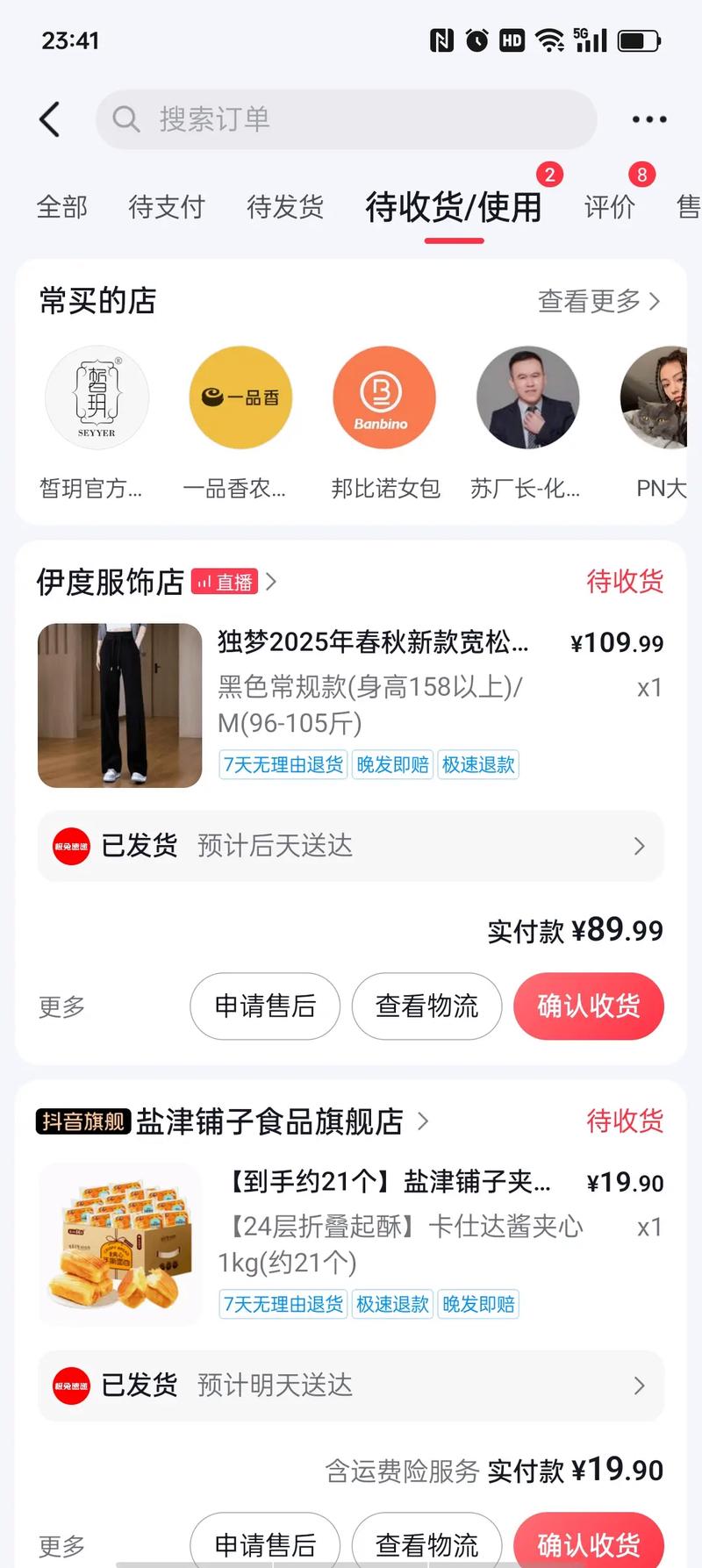Tap 更多 under the 伊度服饰店 order
This screenshot has width=702, height=1568.
coord(61,1006)
